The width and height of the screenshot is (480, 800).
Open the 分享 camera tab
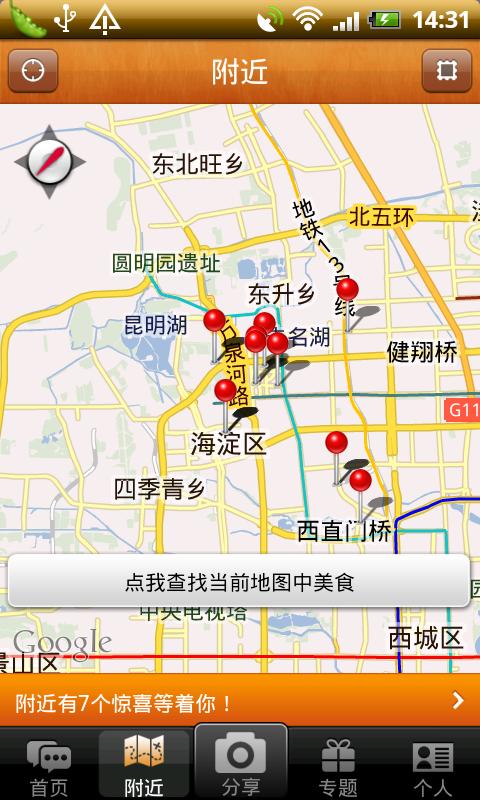tap(241, 764)
